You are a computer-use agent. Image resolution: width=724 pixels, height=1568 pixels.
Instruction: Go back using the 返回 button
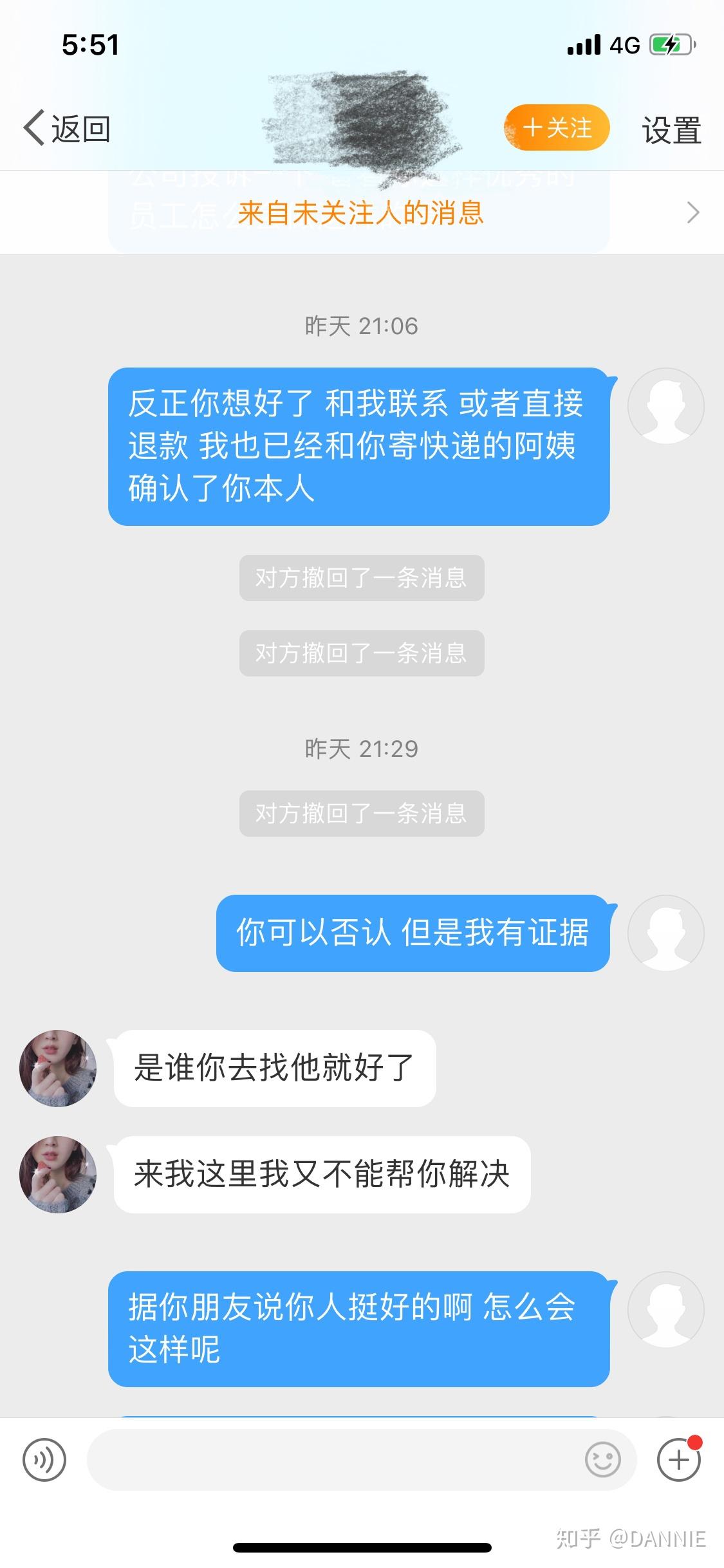[x=67, y=129]
